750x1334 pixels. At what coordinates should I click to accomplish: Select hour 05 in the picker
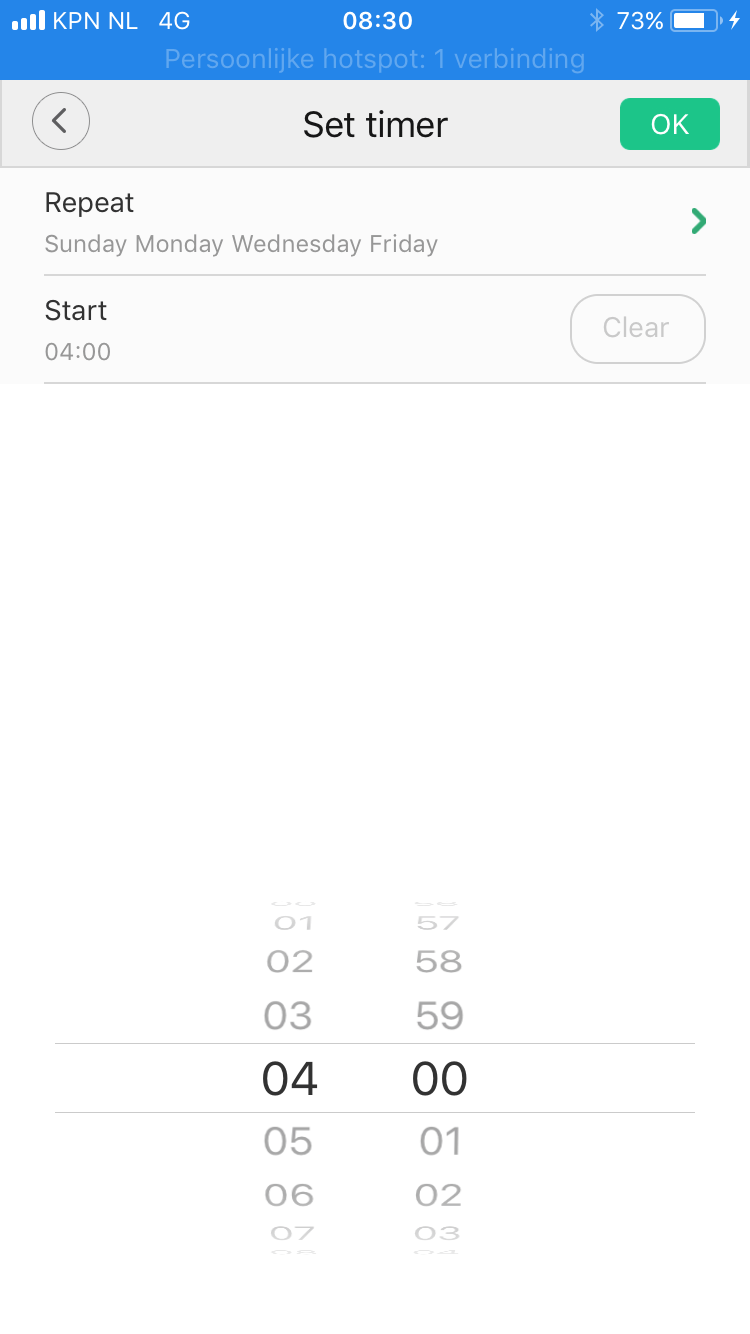(289, 1141)
